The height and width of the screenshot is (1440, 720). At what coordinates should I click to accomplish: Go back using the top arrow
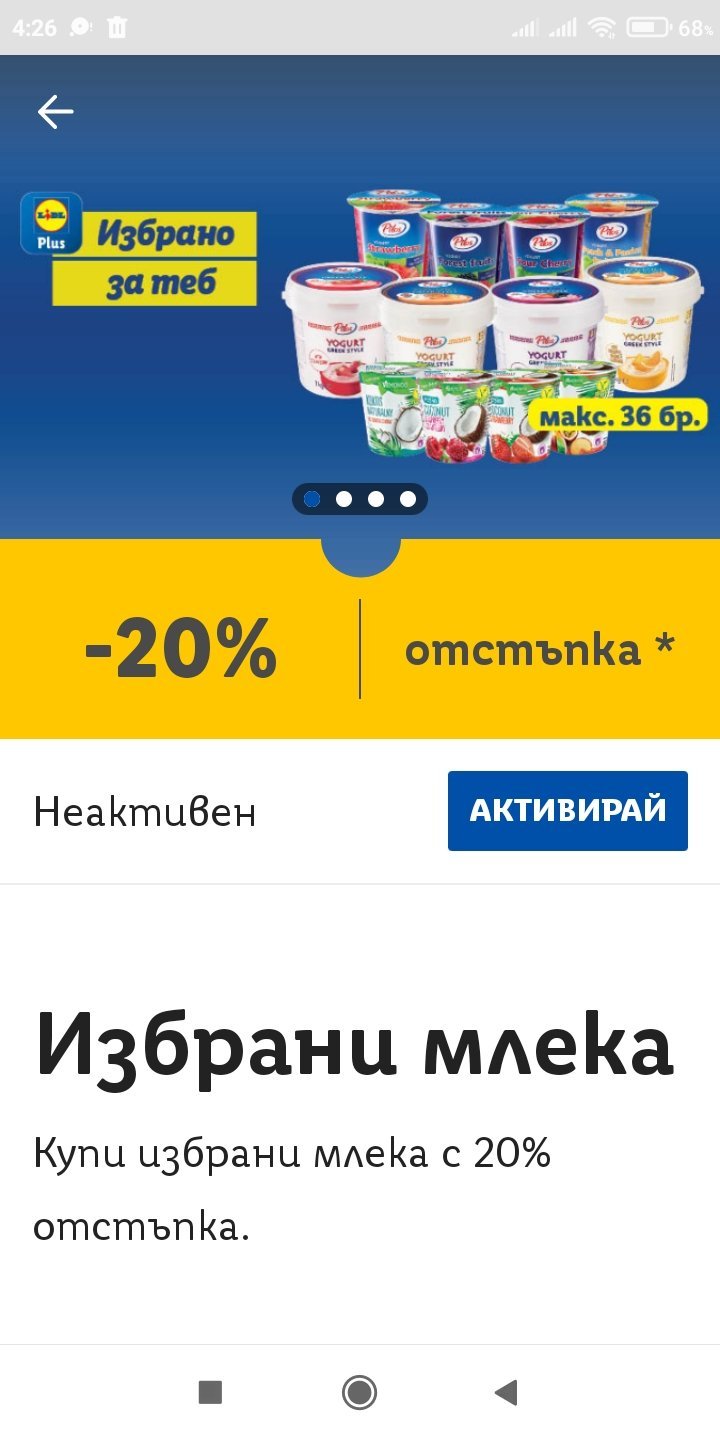(56, 112)
